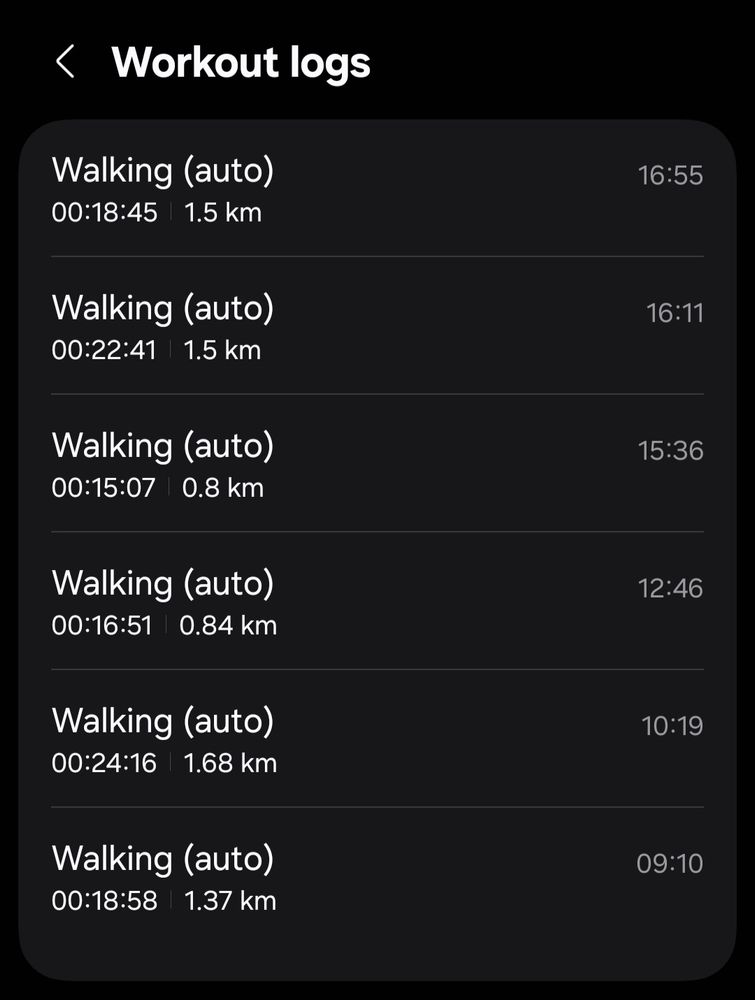The width and height of the screenshot is (755, 1000).
Task: Click the 0.84 km distance value
Action: [228, 626]
